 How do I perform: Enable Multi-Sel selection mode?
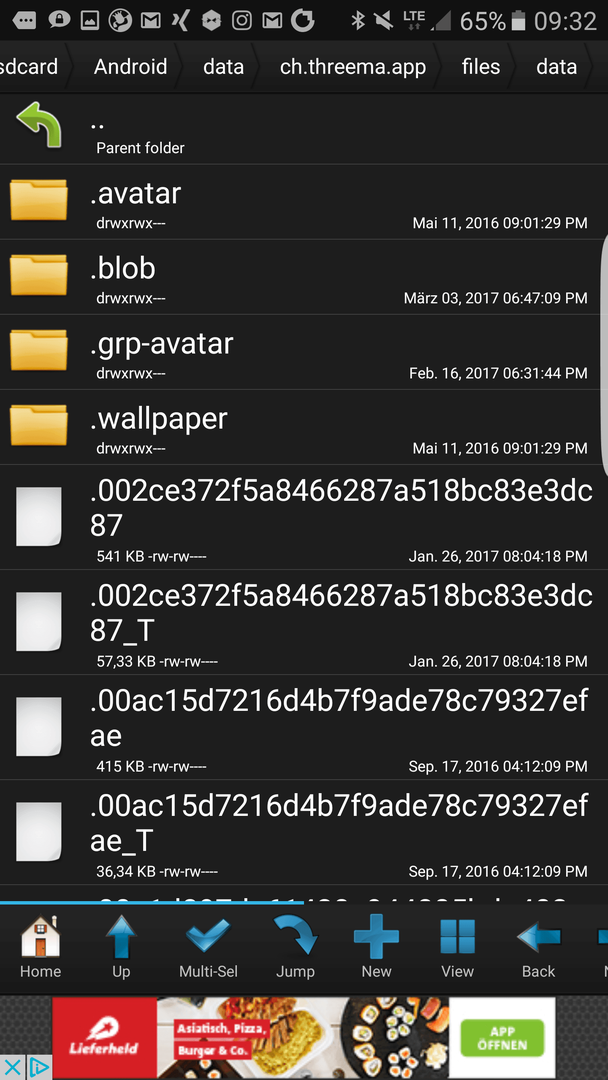pyautogui.click(x=208, y=947)
